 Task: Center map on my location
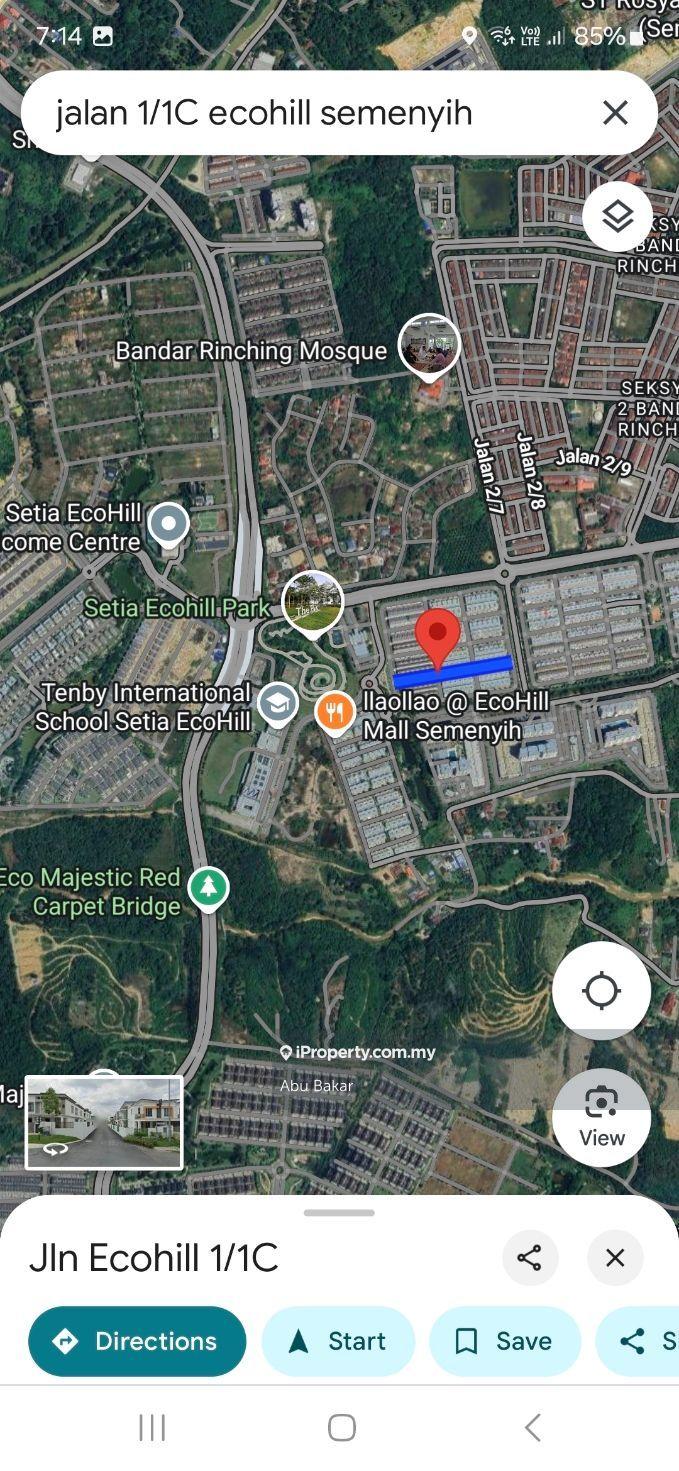[601, 991]
